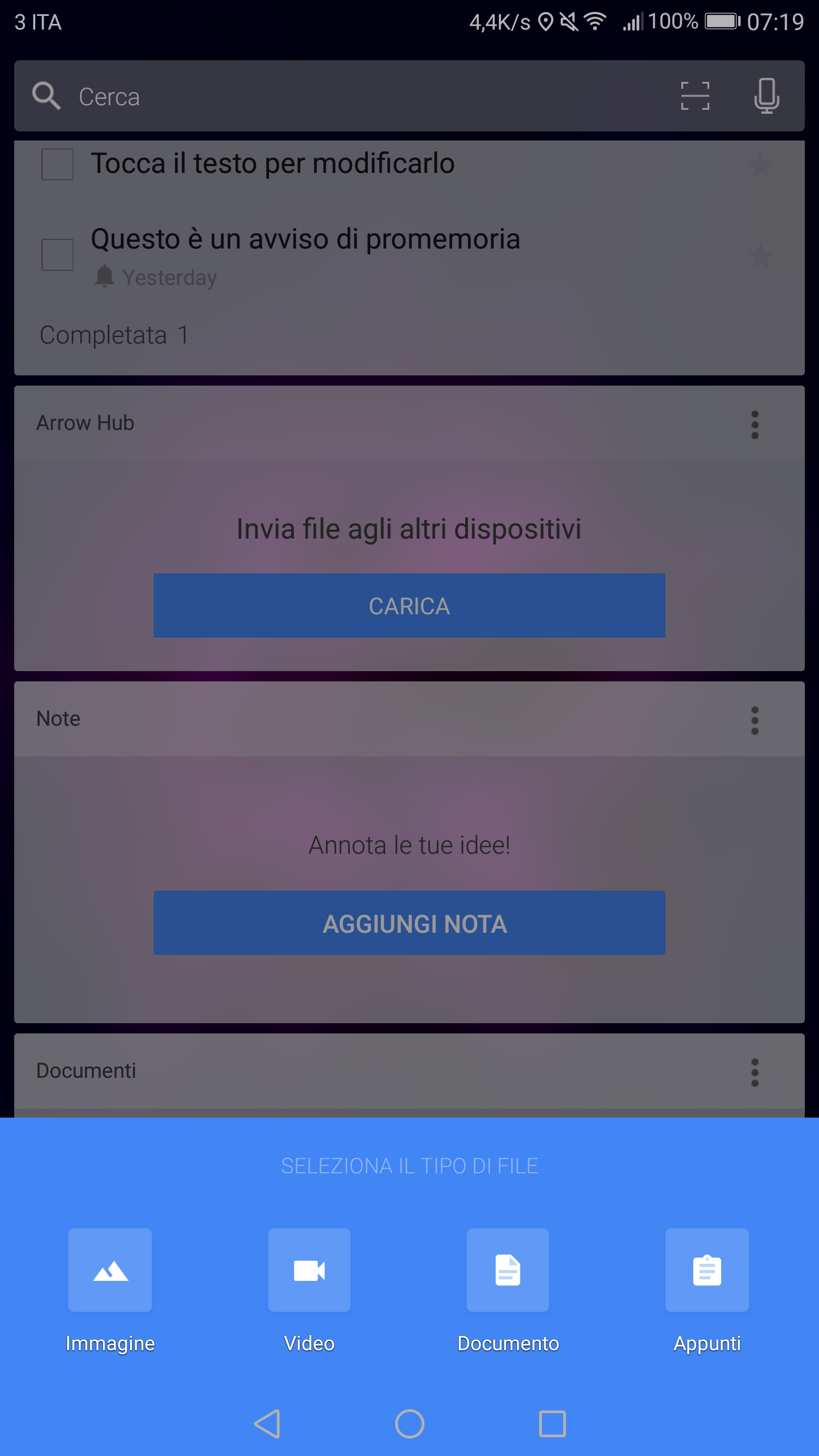Expand the Completata 1 section
This screenshot has height=1456, width=819.
point(114,335)
